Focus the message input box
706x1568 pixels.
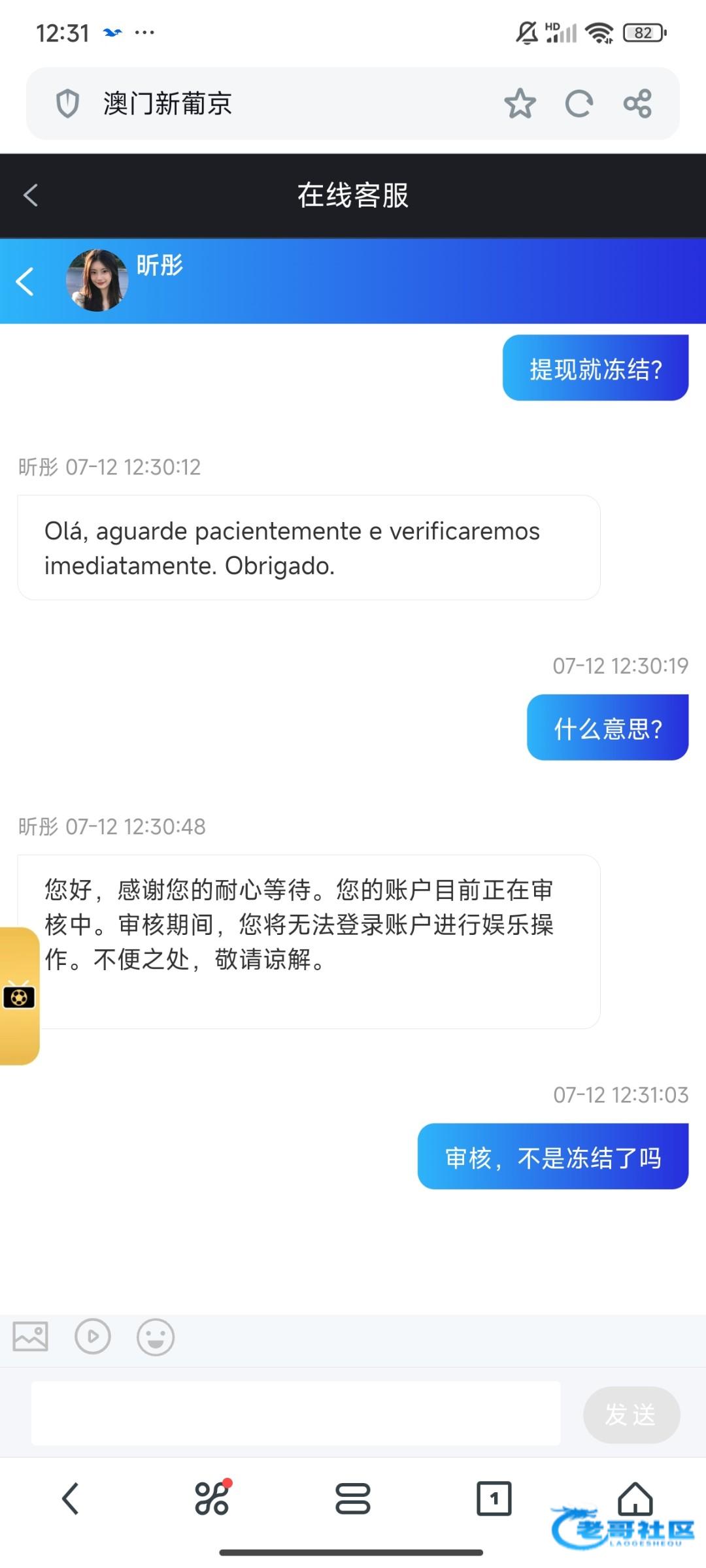[295, 1413]
